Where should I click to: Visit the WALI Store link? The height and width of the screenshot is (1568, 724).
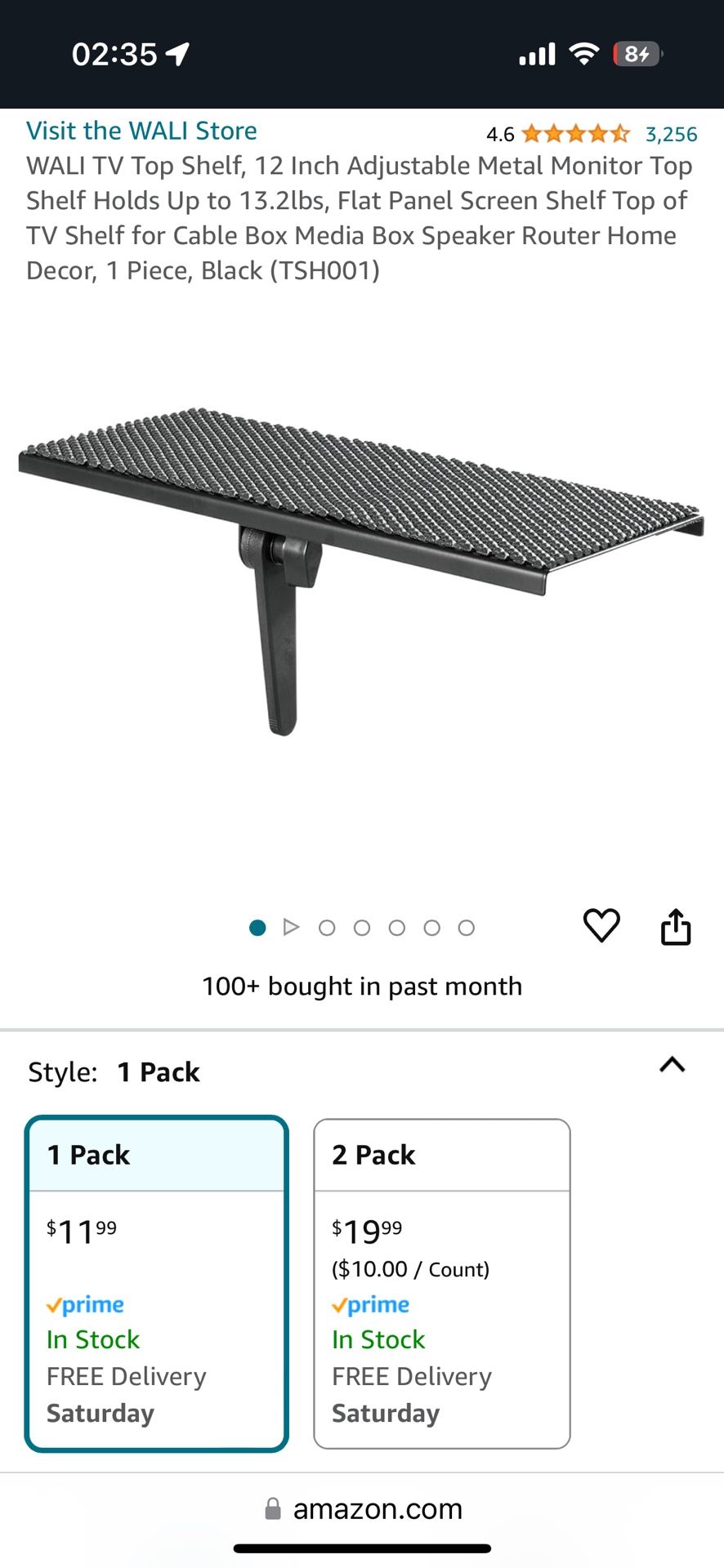pos(141,131)
